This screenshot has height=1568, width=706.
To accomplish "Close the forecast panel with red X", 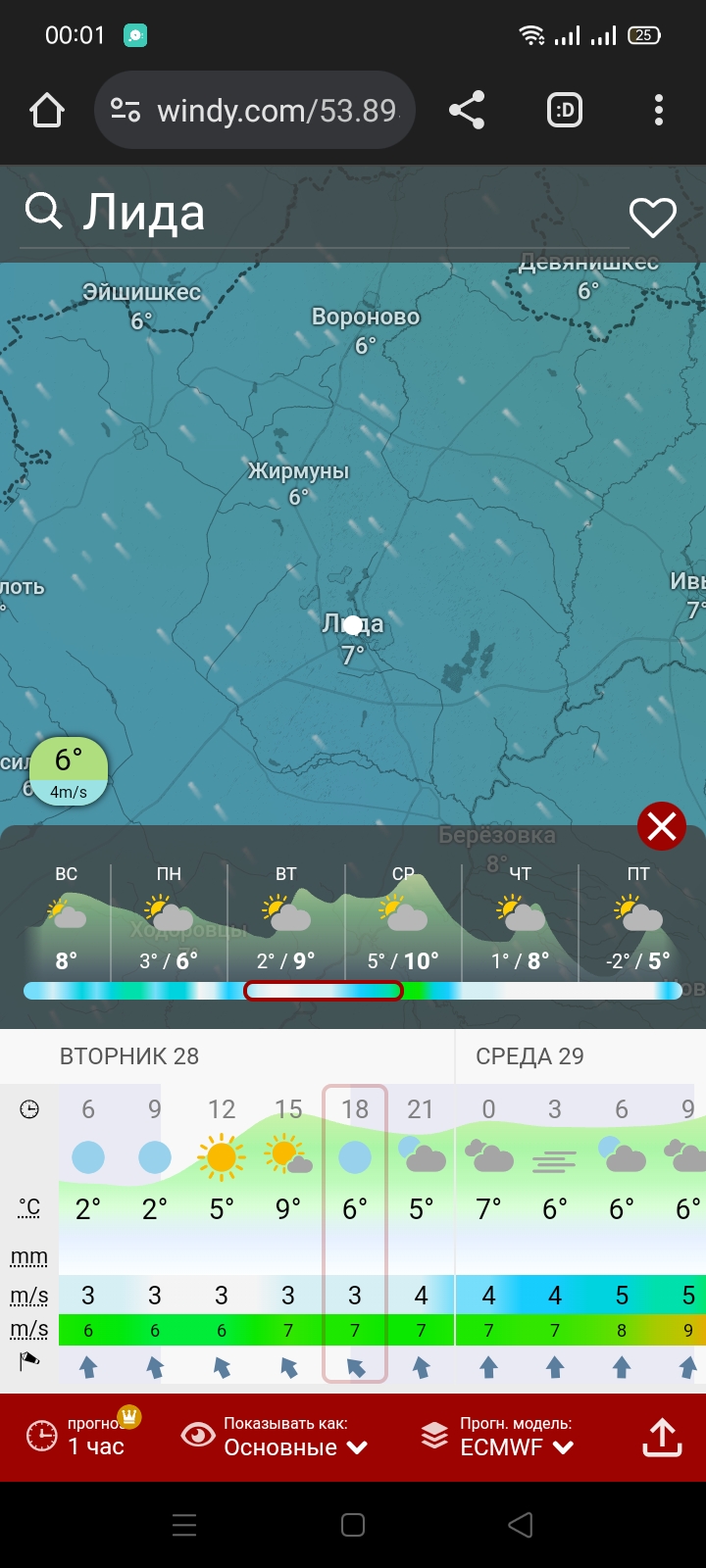I will (662, 826).
